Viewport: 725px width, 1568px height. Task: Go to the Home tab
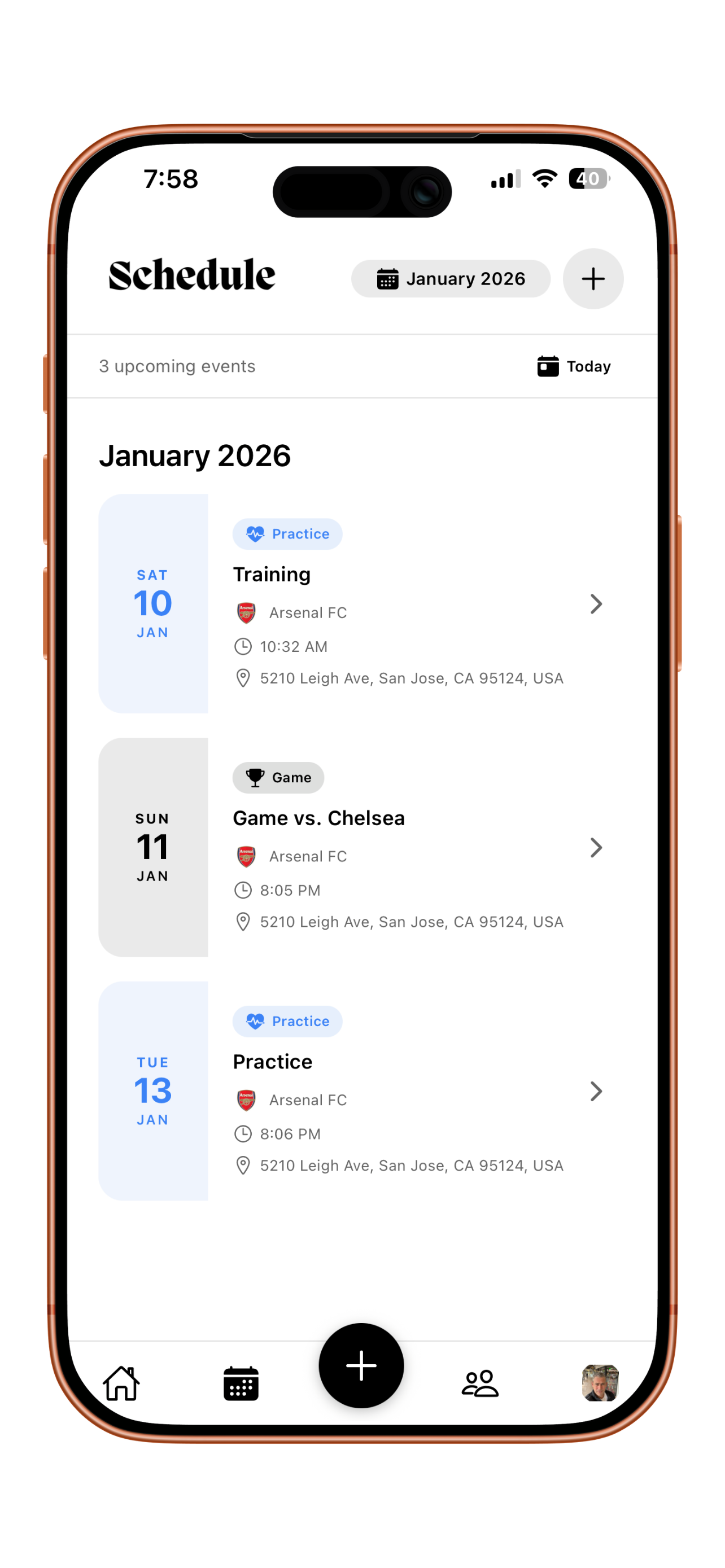(x=122, y=1383)
